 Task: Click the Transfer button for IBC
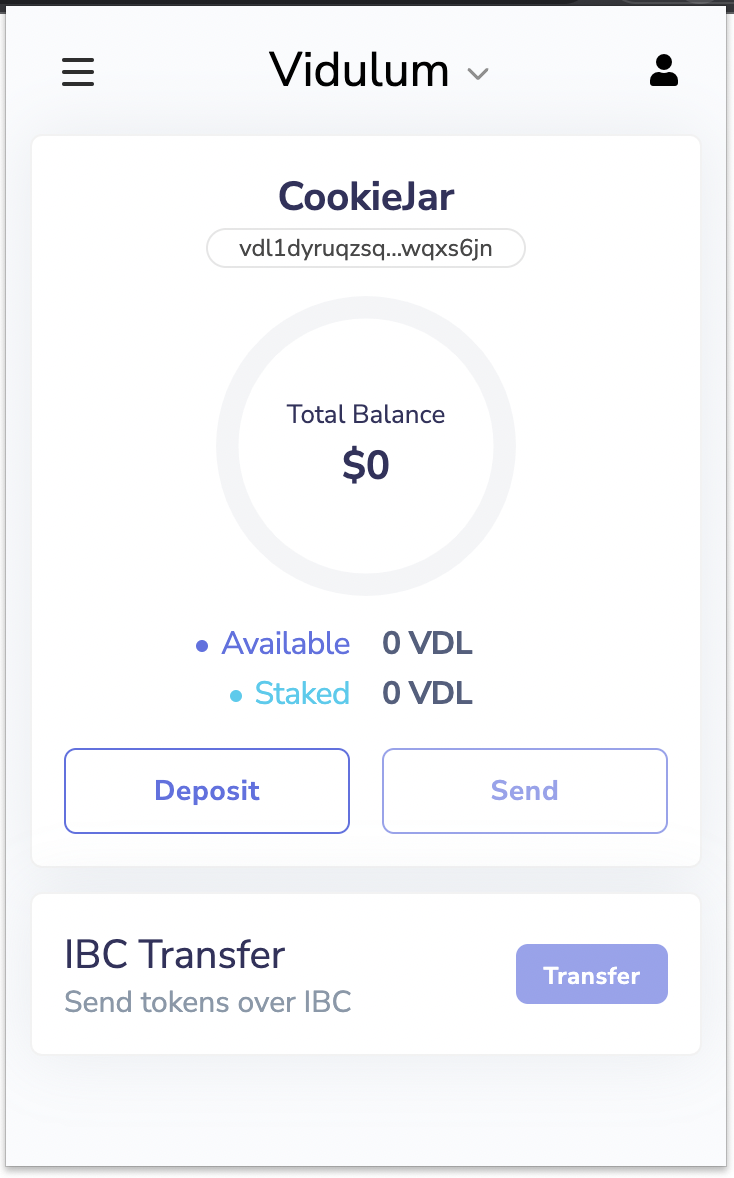point(591,973)
